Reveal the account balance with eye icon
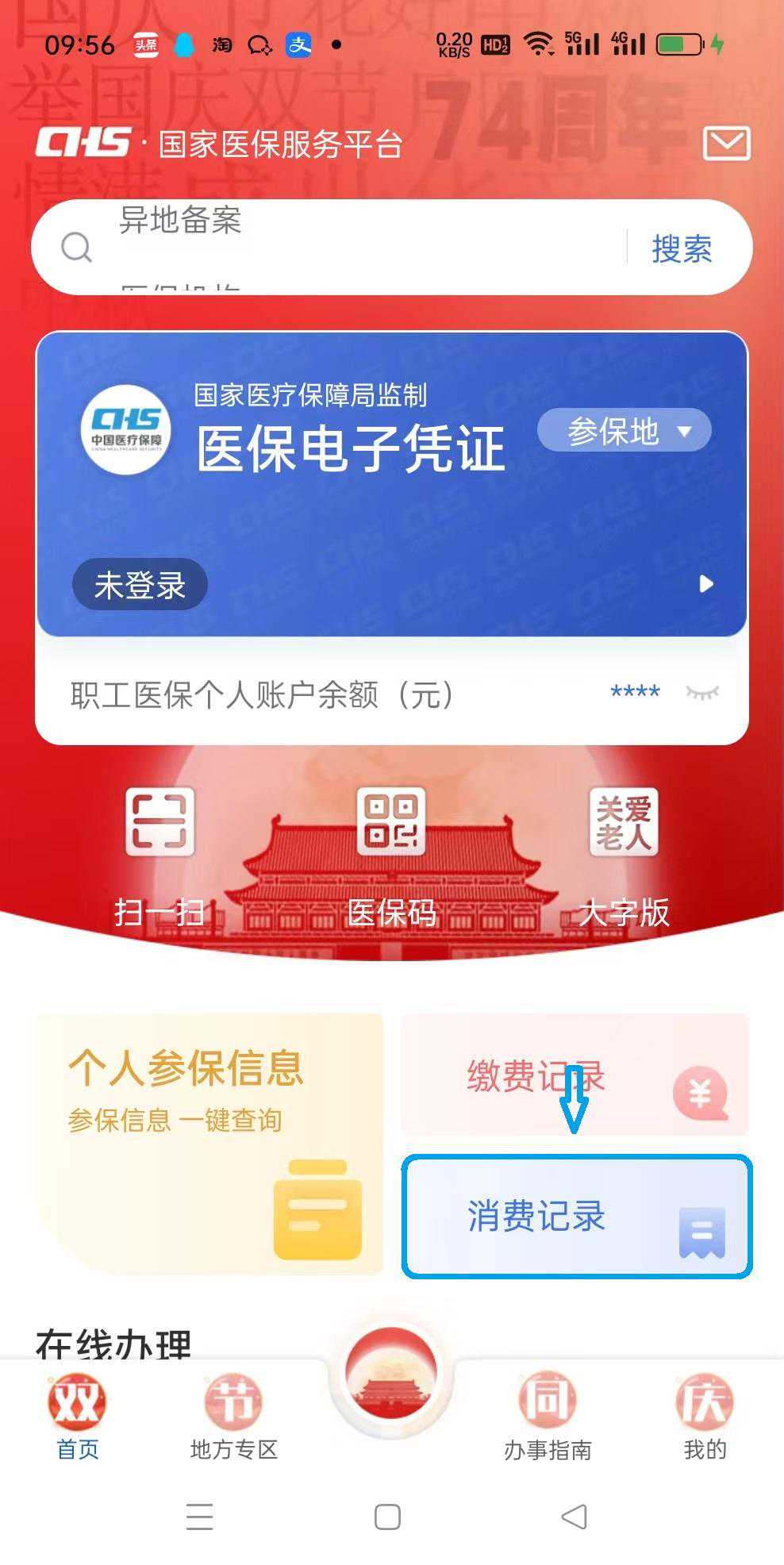Image resolution: width=784 pixels, height=1565 pixels. (702, 692)
